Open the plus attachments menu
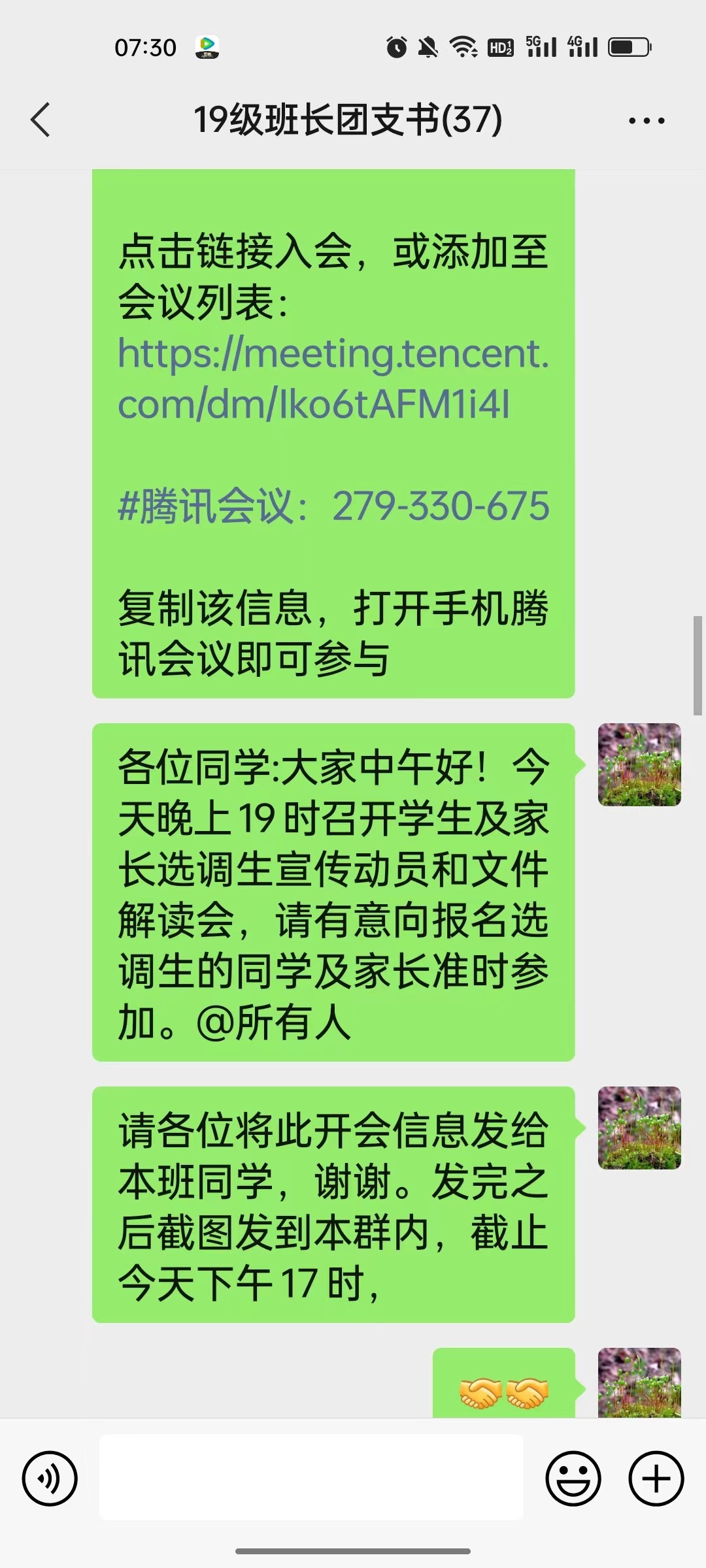 (x=656, y=1478)
